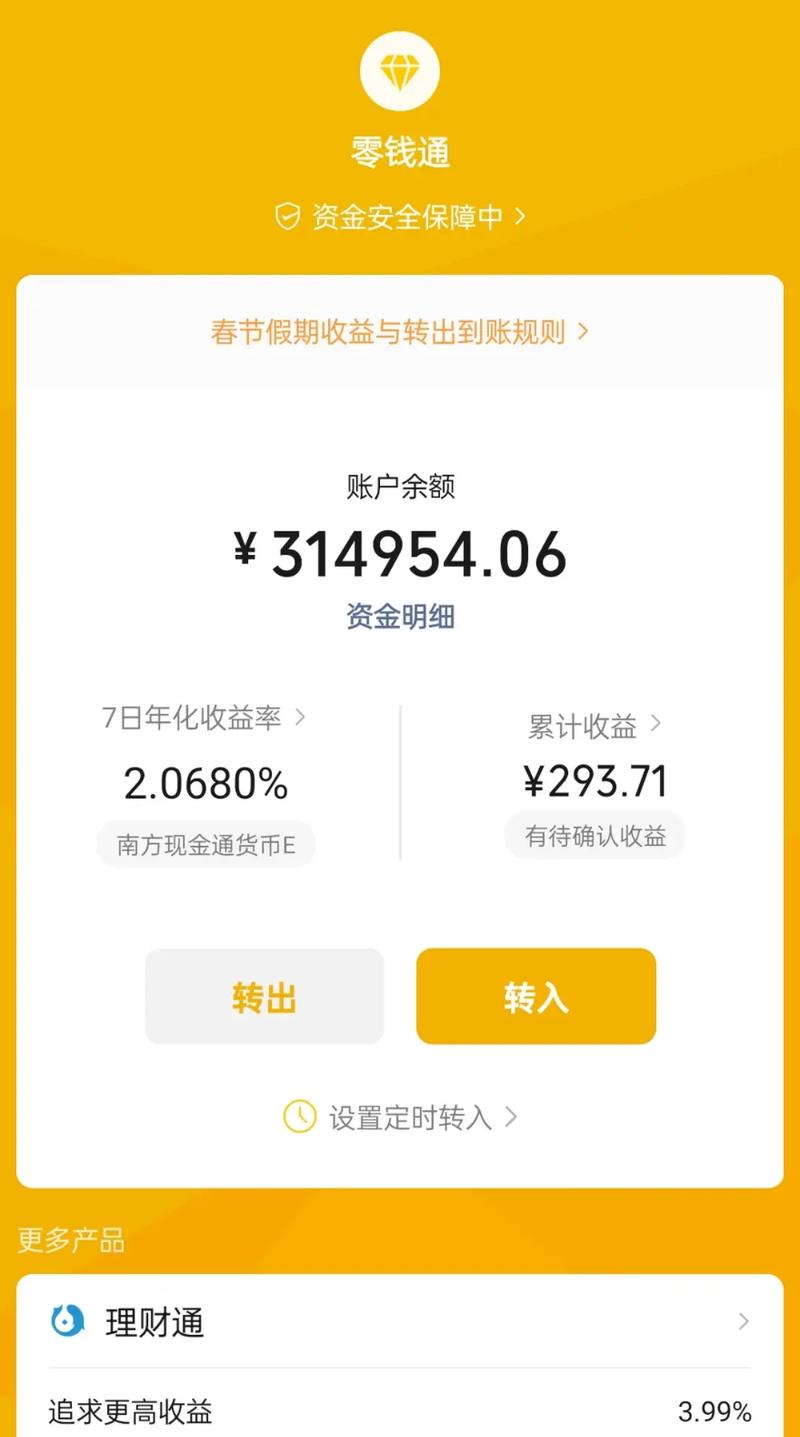Tap 转出 to transfer money out
Image resolution: width=800 pixels, height=1437 pixels.
[x=263, y=996]
